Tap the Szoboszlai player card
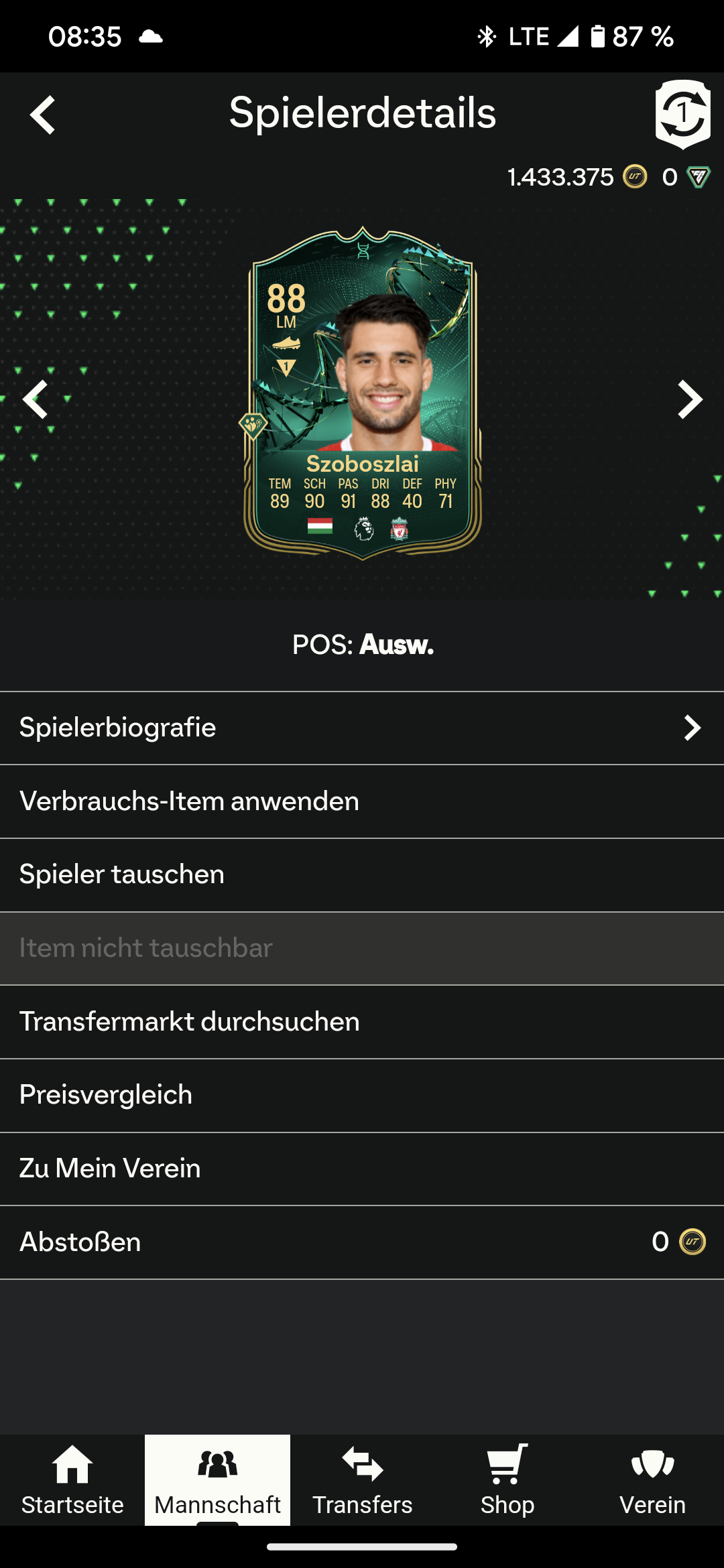This screenshot has width=724, height=1568. [x=362, y=393]
